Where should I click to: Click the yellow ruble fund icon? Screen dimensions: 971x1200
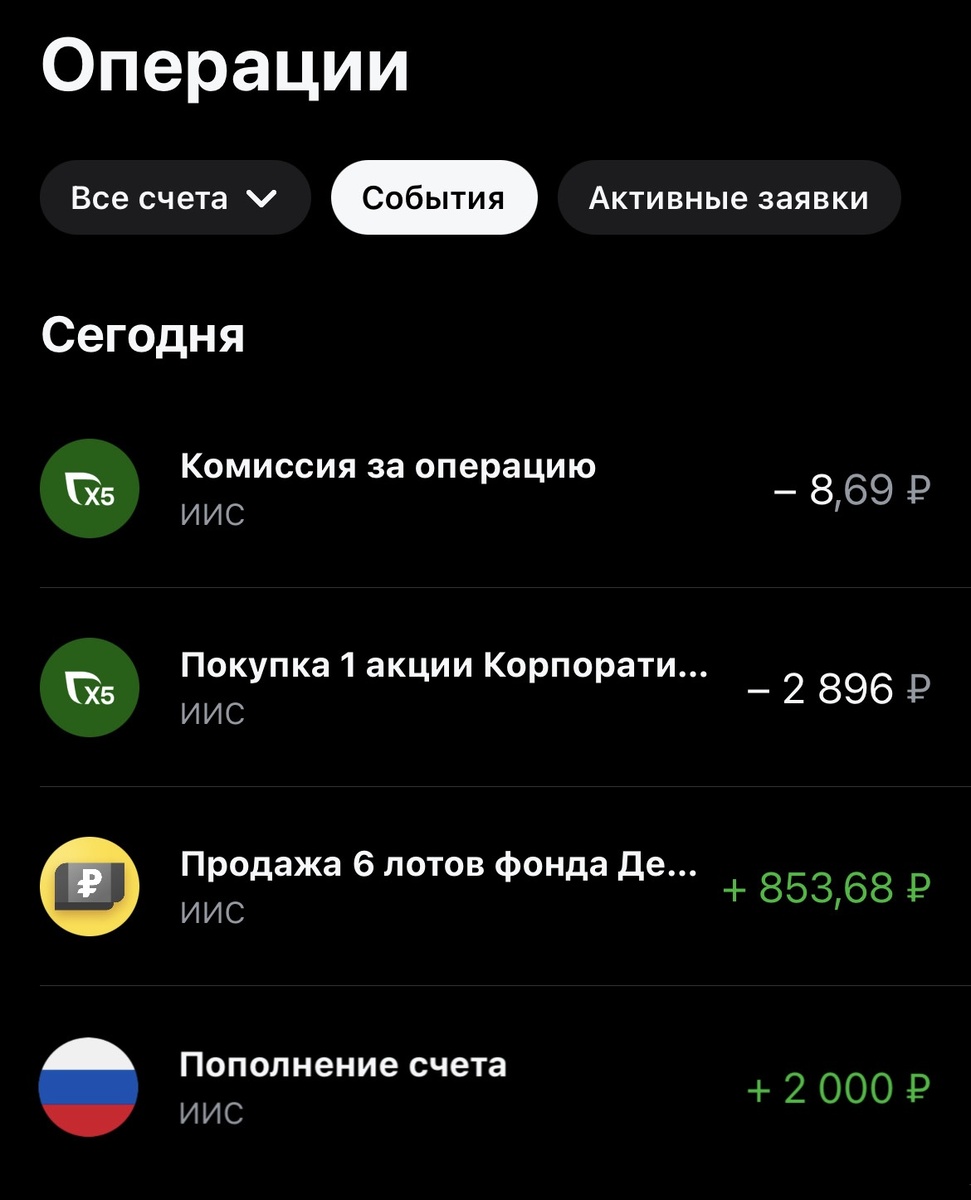[x=89, y=888]
